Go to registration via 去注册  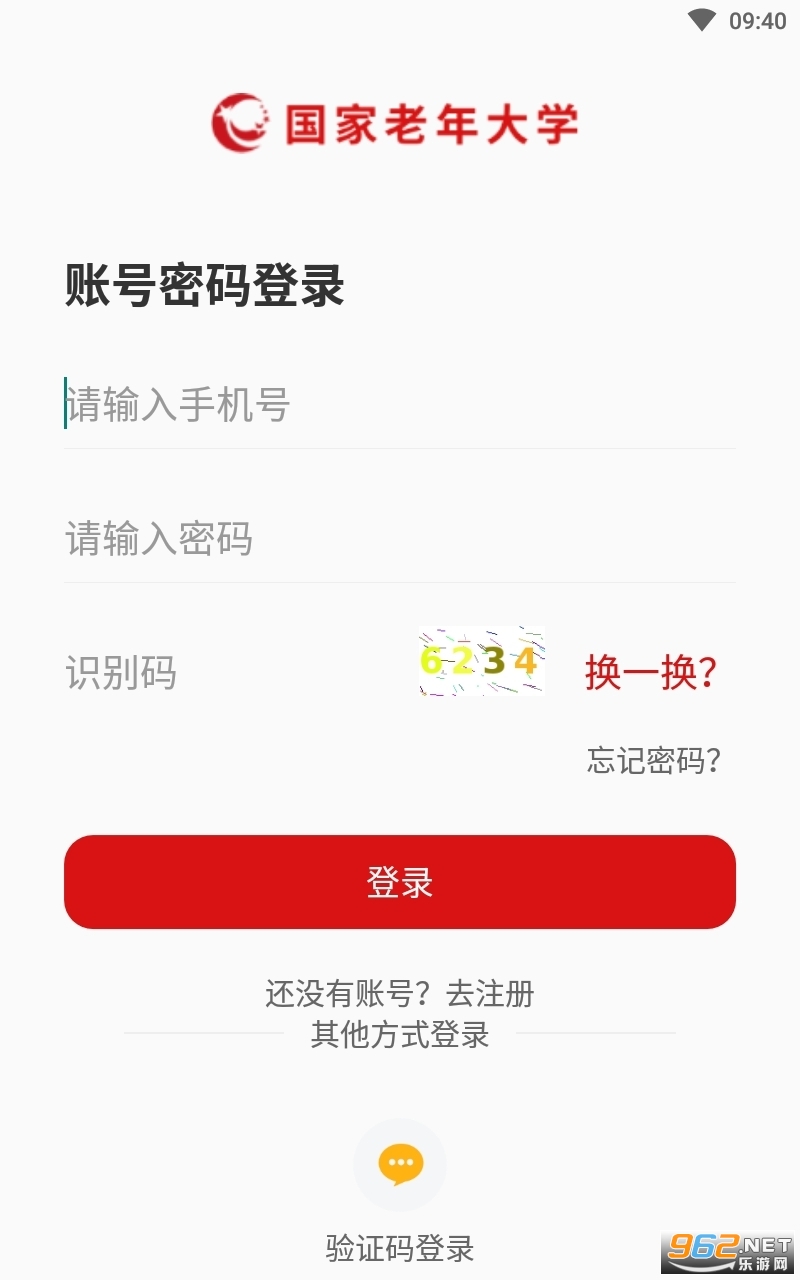click(490, 994)
